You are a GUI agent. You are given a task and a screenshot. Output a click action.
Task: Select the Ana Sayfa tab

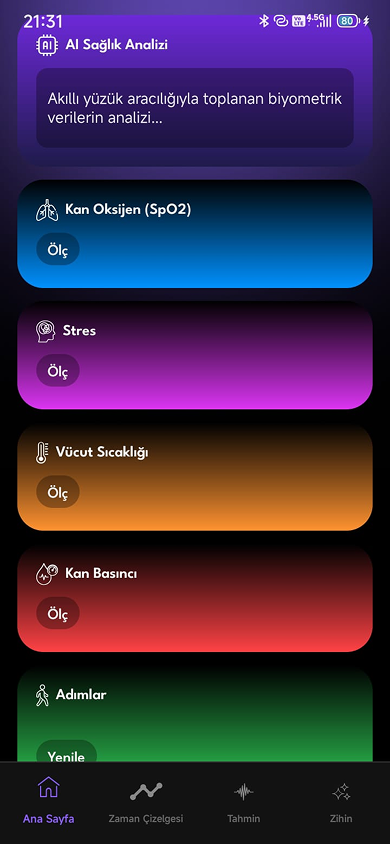pyautogui.click(x=48, y=803)
